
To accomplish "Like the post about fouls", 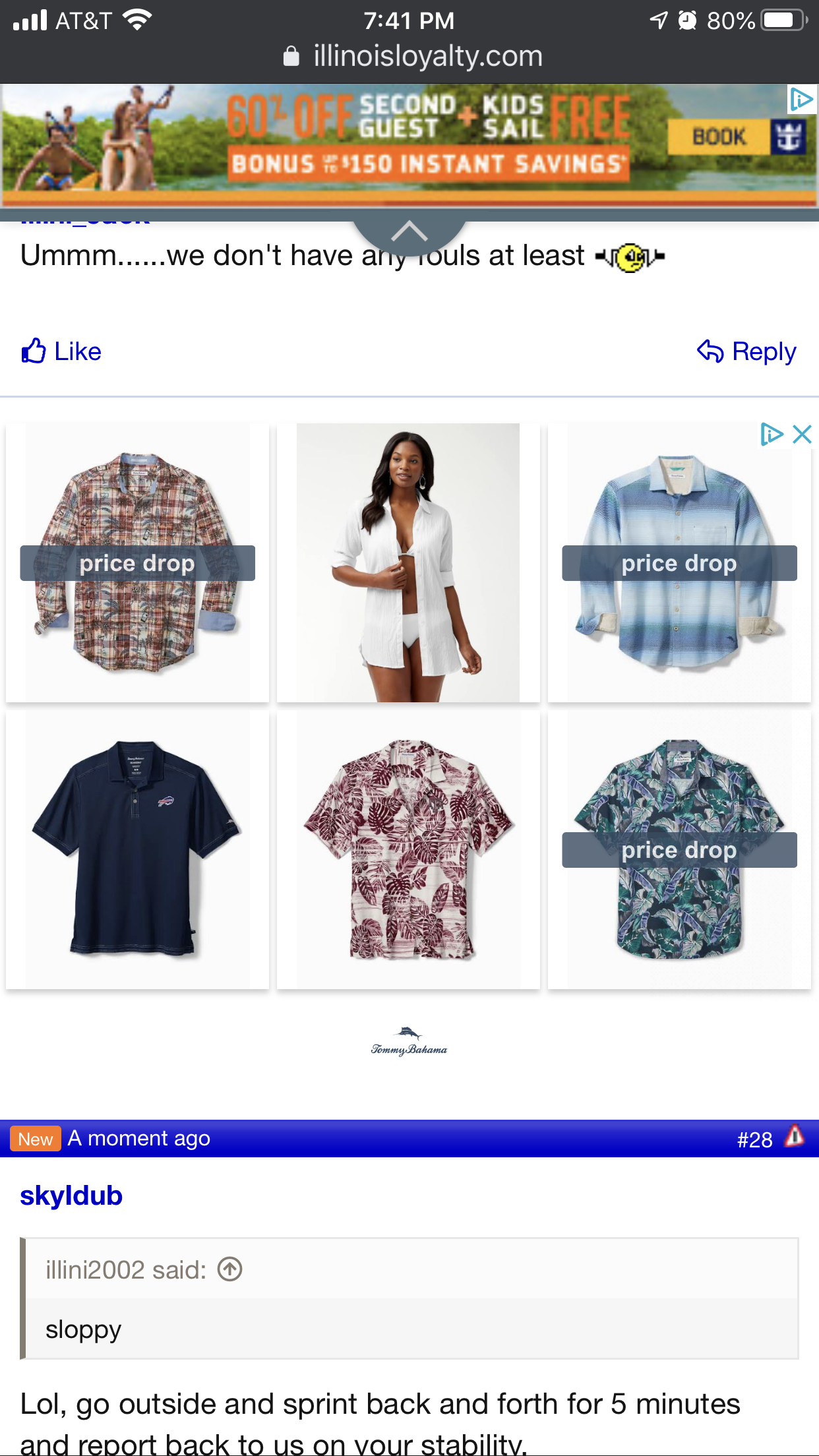I will (61, 351).
